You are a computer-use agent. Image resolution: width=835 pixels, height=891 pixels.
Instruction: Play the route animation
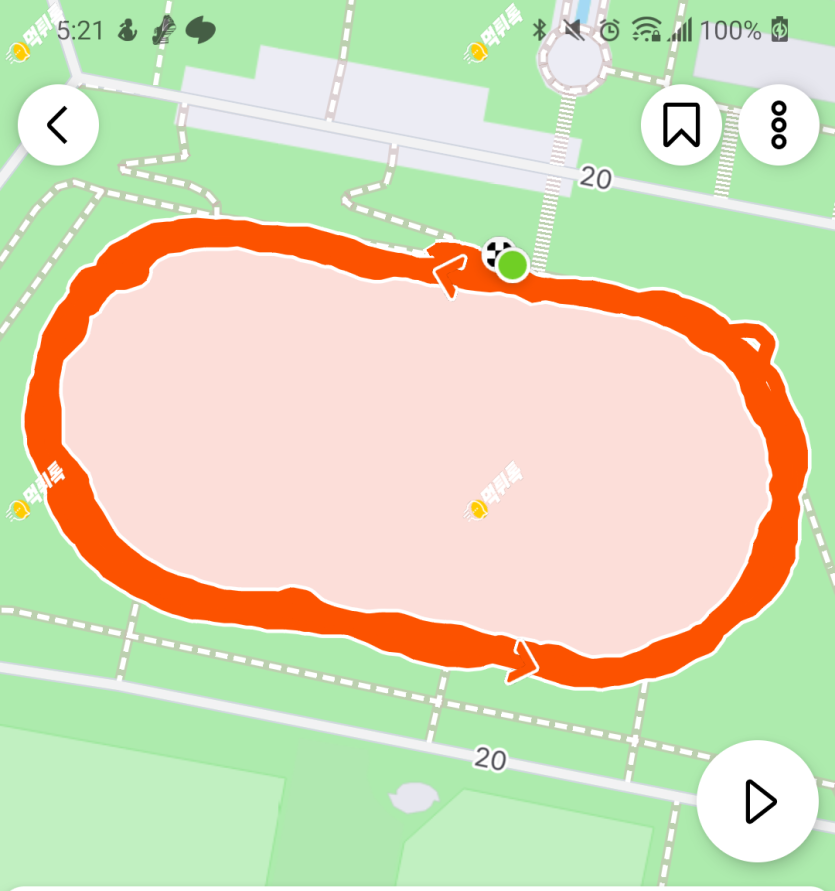758,801
